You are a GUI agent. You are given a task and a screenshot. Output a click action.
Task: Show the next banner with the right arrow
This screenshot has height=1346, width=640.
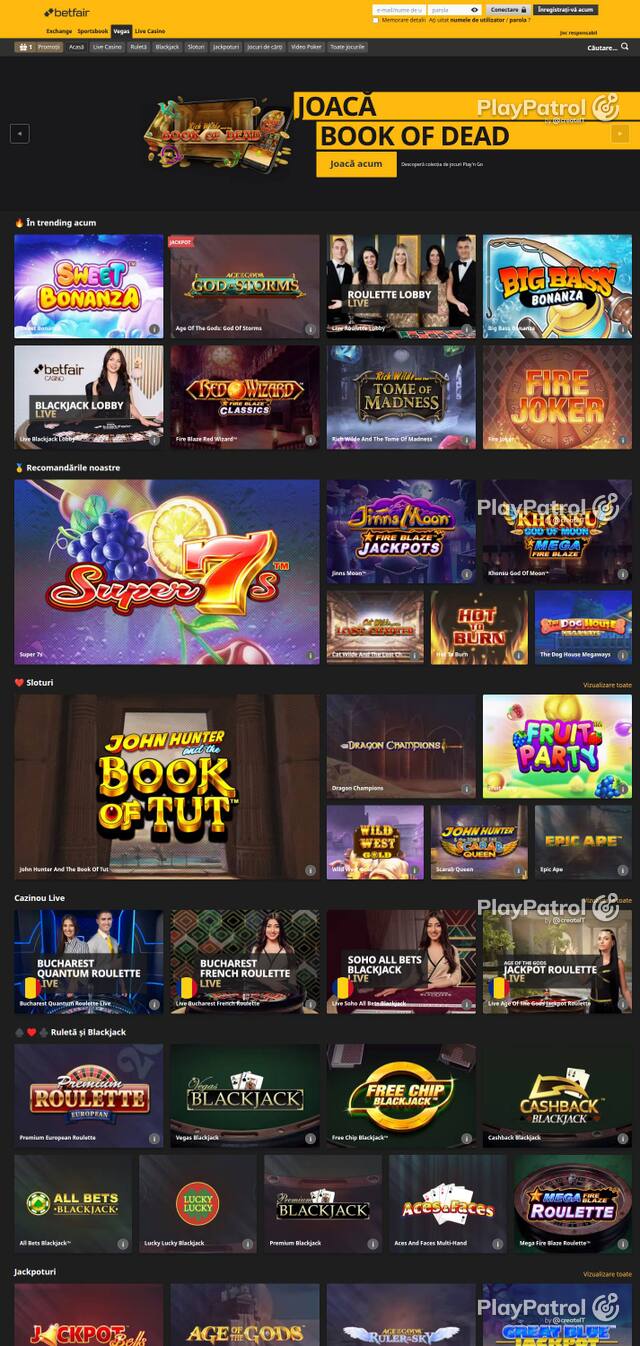pos(620,133)
